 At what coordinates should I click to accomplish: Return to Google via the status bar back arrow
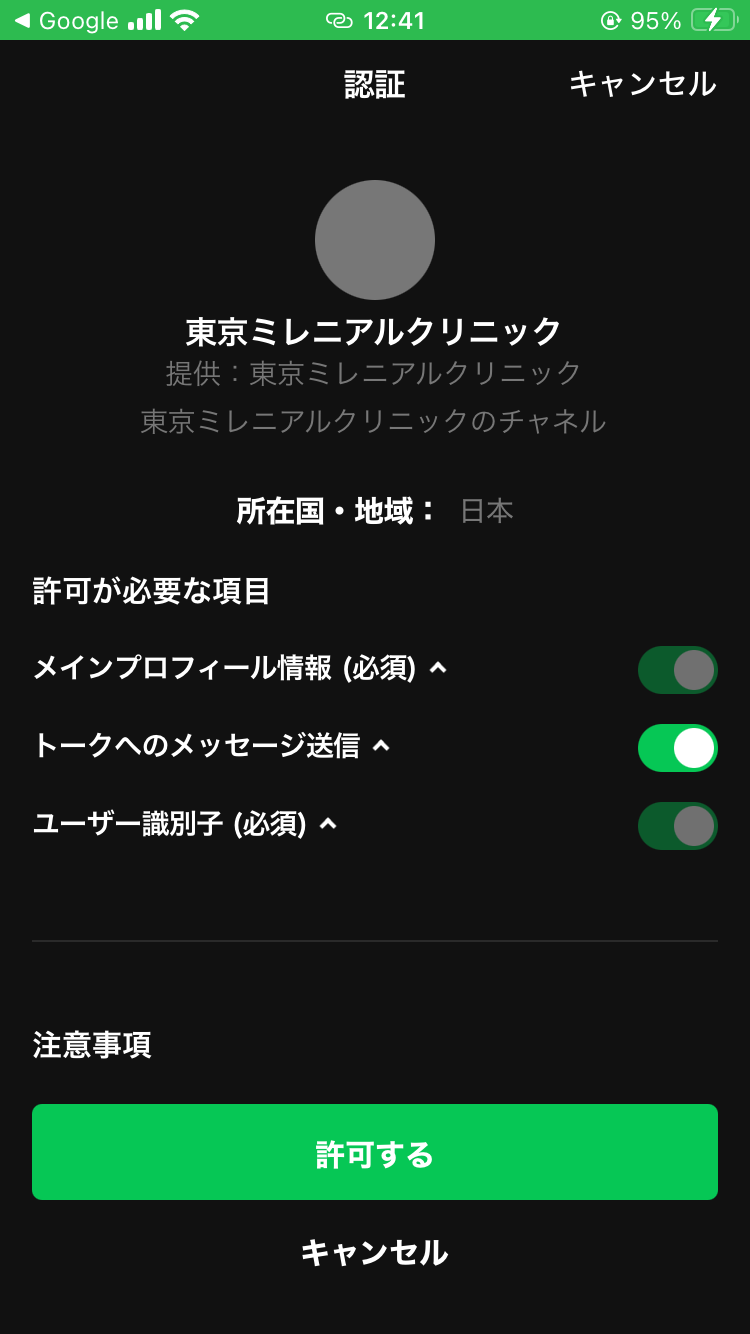(x=66, y=20)
